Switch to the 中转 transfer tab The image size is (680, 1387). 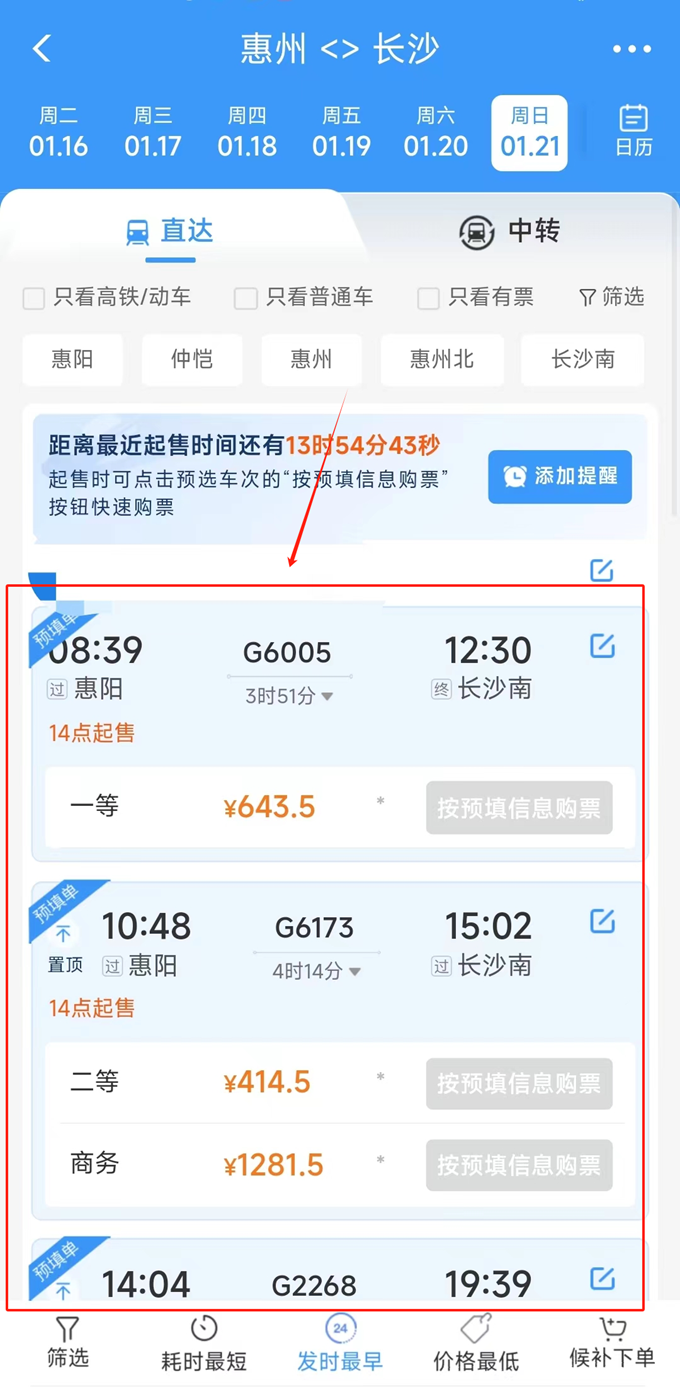[510, 231]
